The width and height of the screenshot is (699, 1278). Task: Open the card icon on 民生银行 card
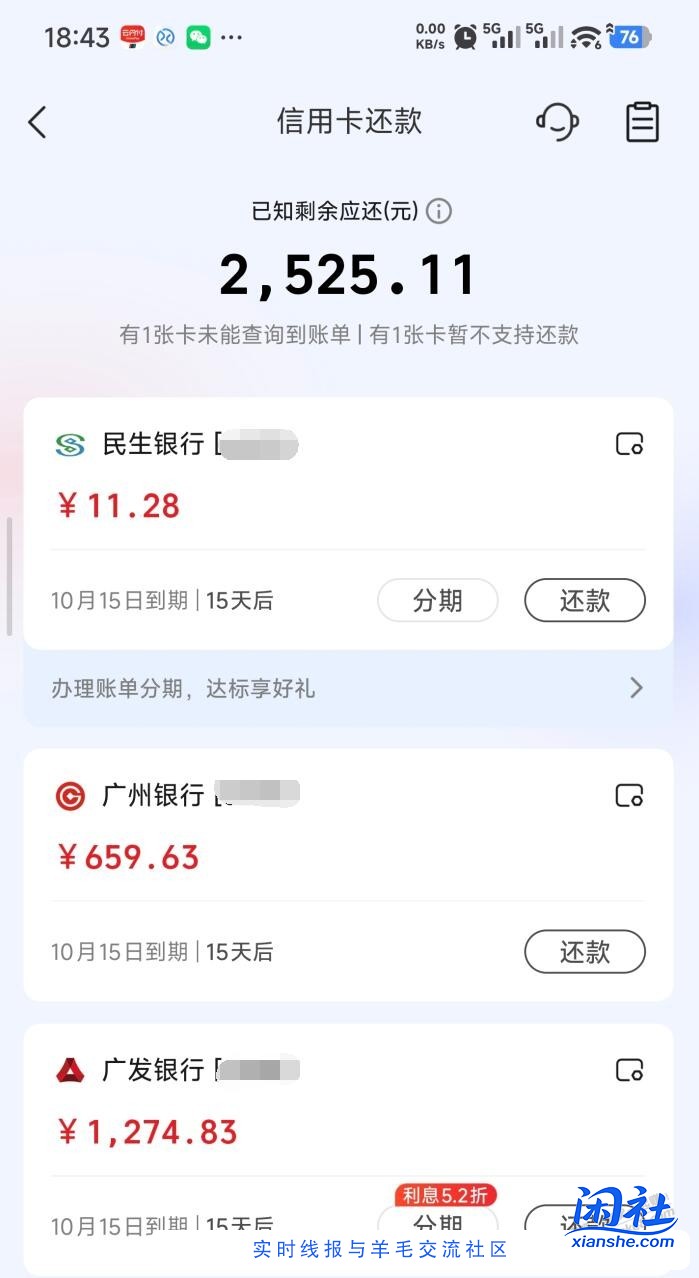click(629, 444)
